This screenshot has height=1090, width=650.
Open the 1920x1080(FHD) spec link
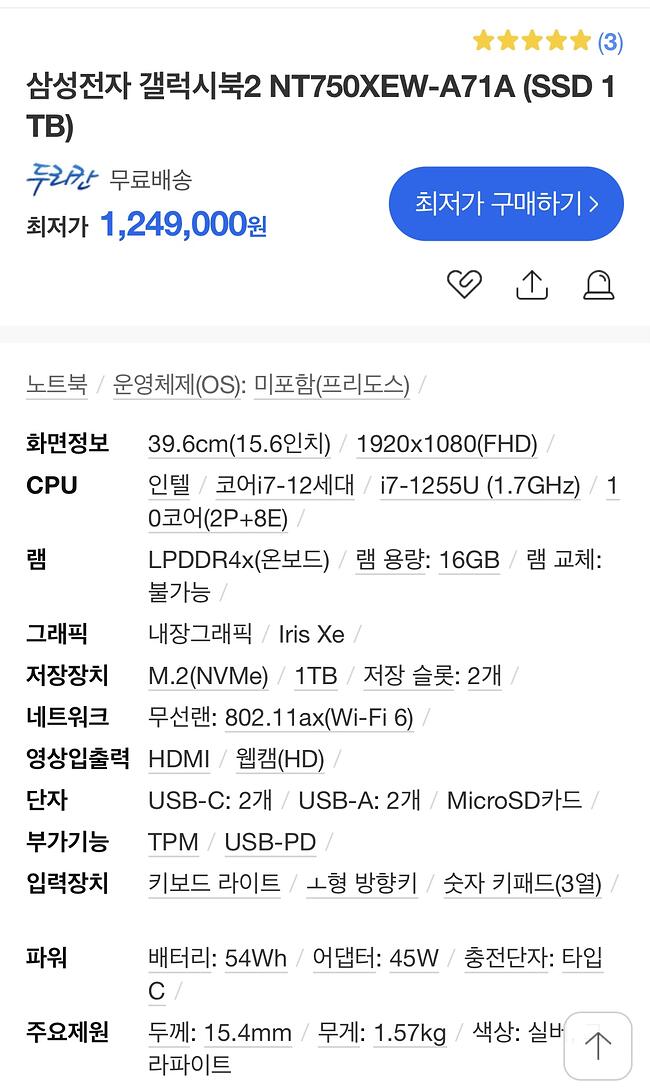(x=447, y=444)
